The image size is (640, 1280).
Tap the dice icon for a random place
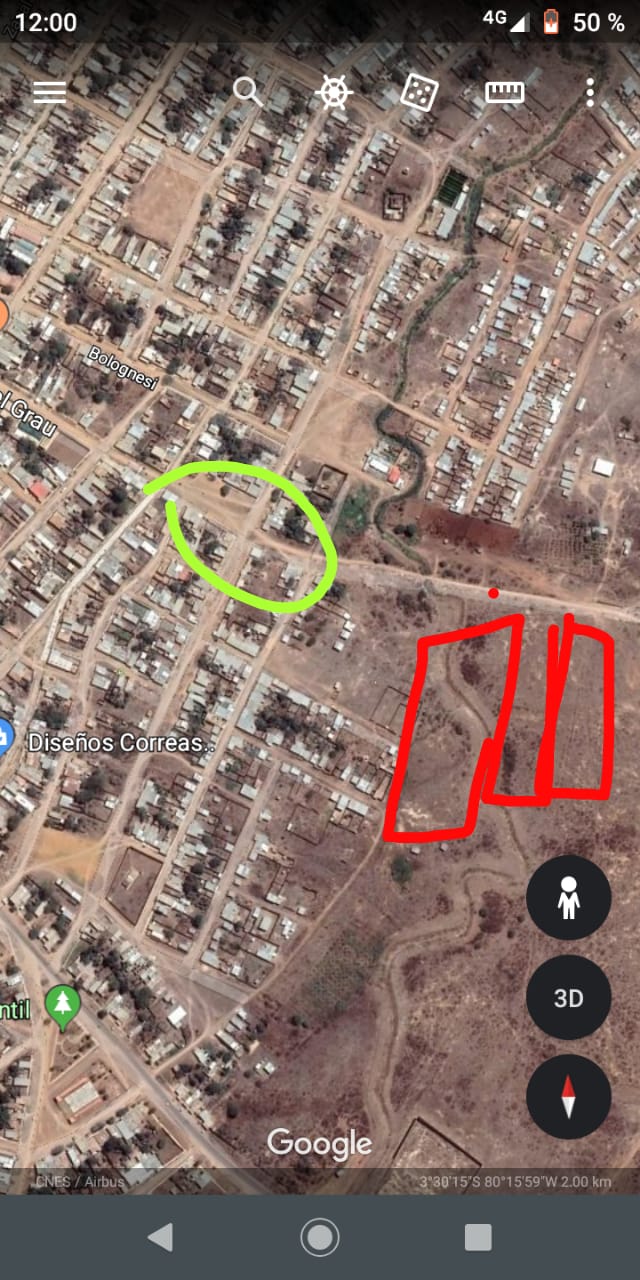pos(419,93)
